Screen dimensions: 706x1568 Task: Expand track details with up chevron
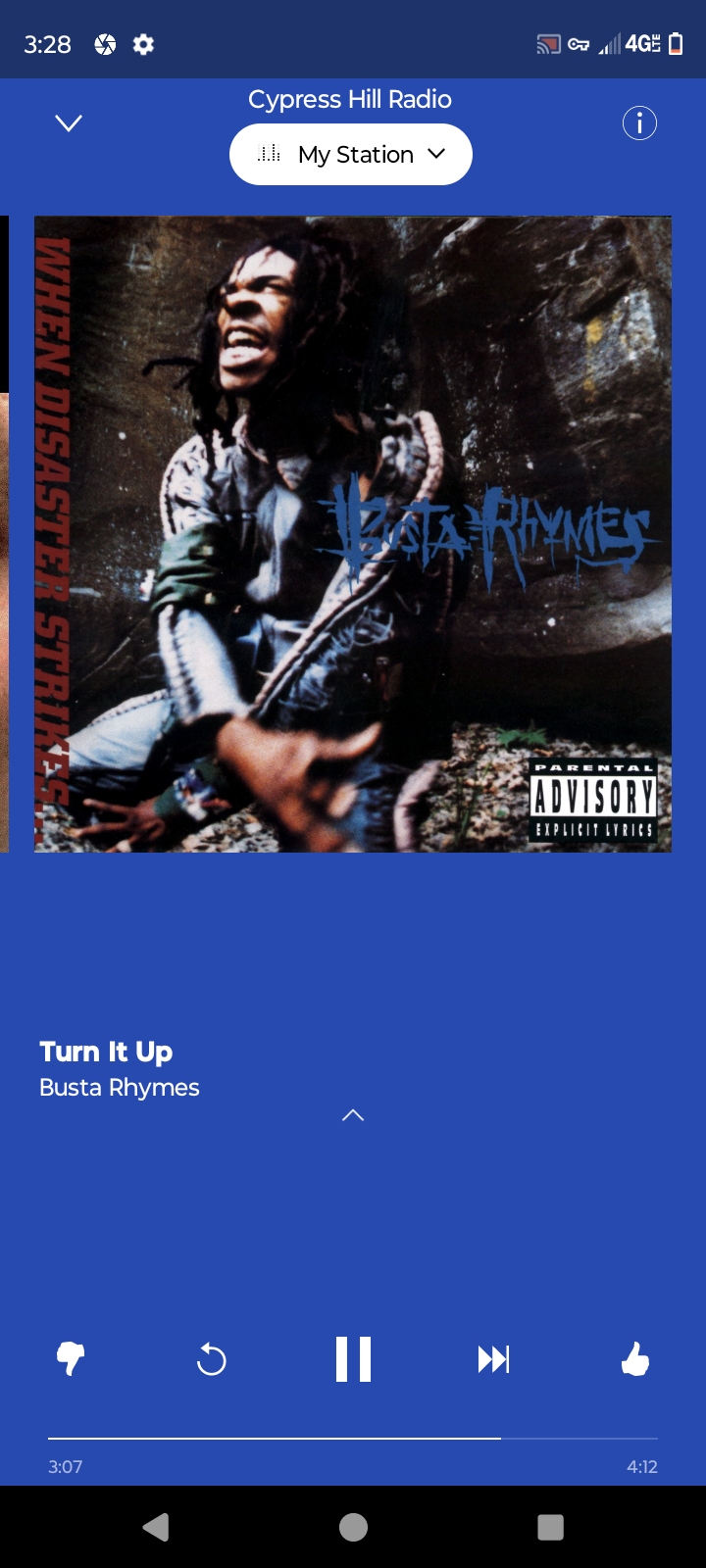(x=353, y=1115)
